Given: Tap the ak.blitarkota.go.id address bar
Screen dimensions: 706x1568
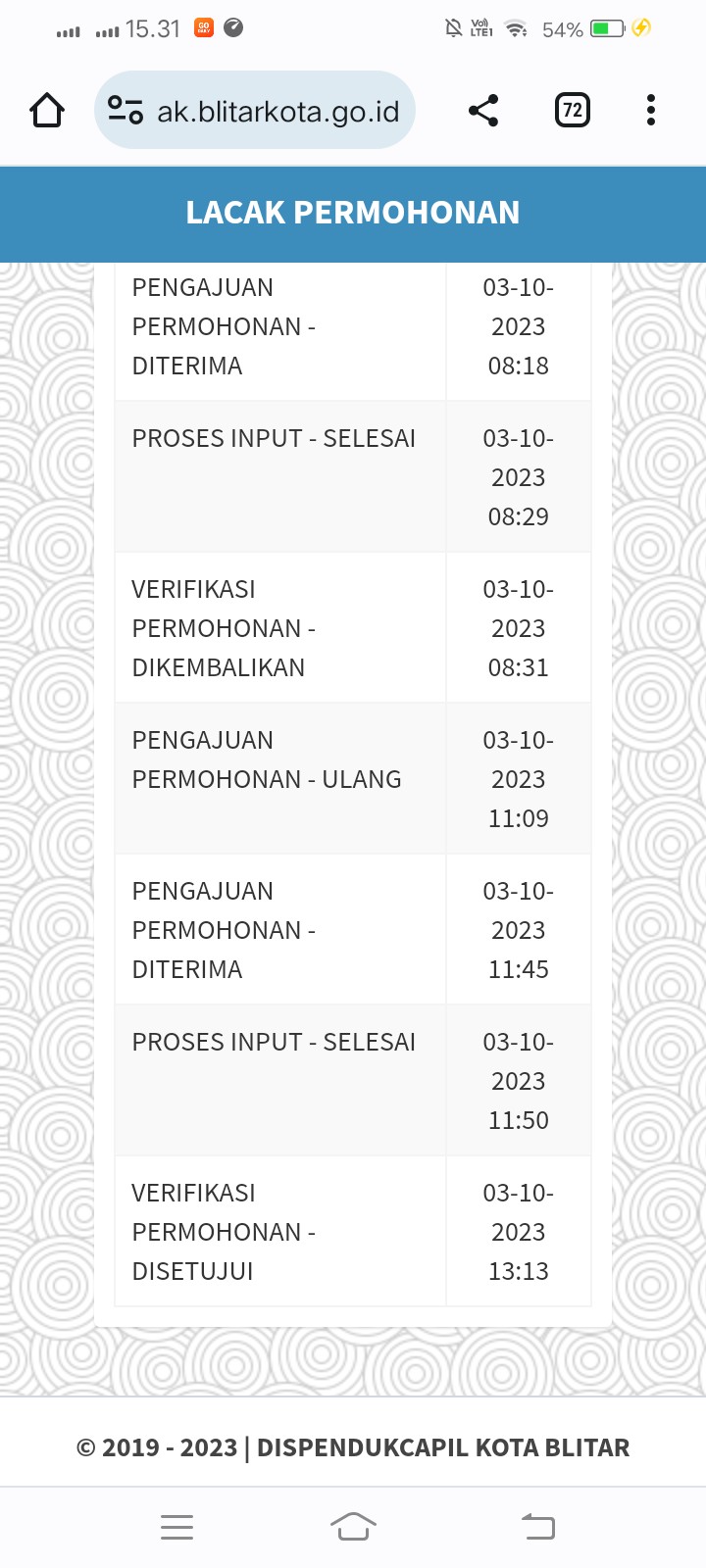Looking at the screenshot, I should [x=278, y=111].
